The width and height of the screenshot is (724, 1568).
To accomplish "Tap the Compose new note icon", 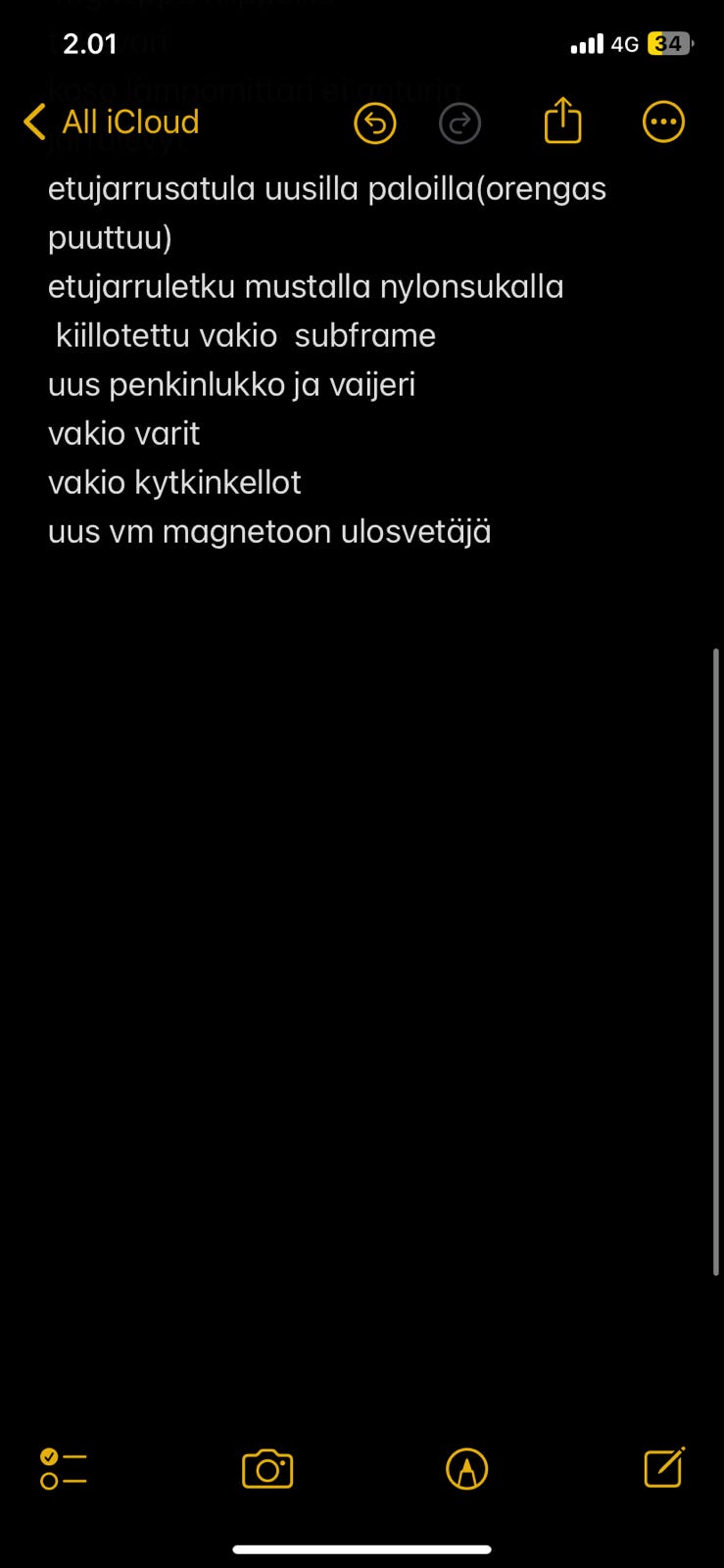I will [x=664, y=1467].
